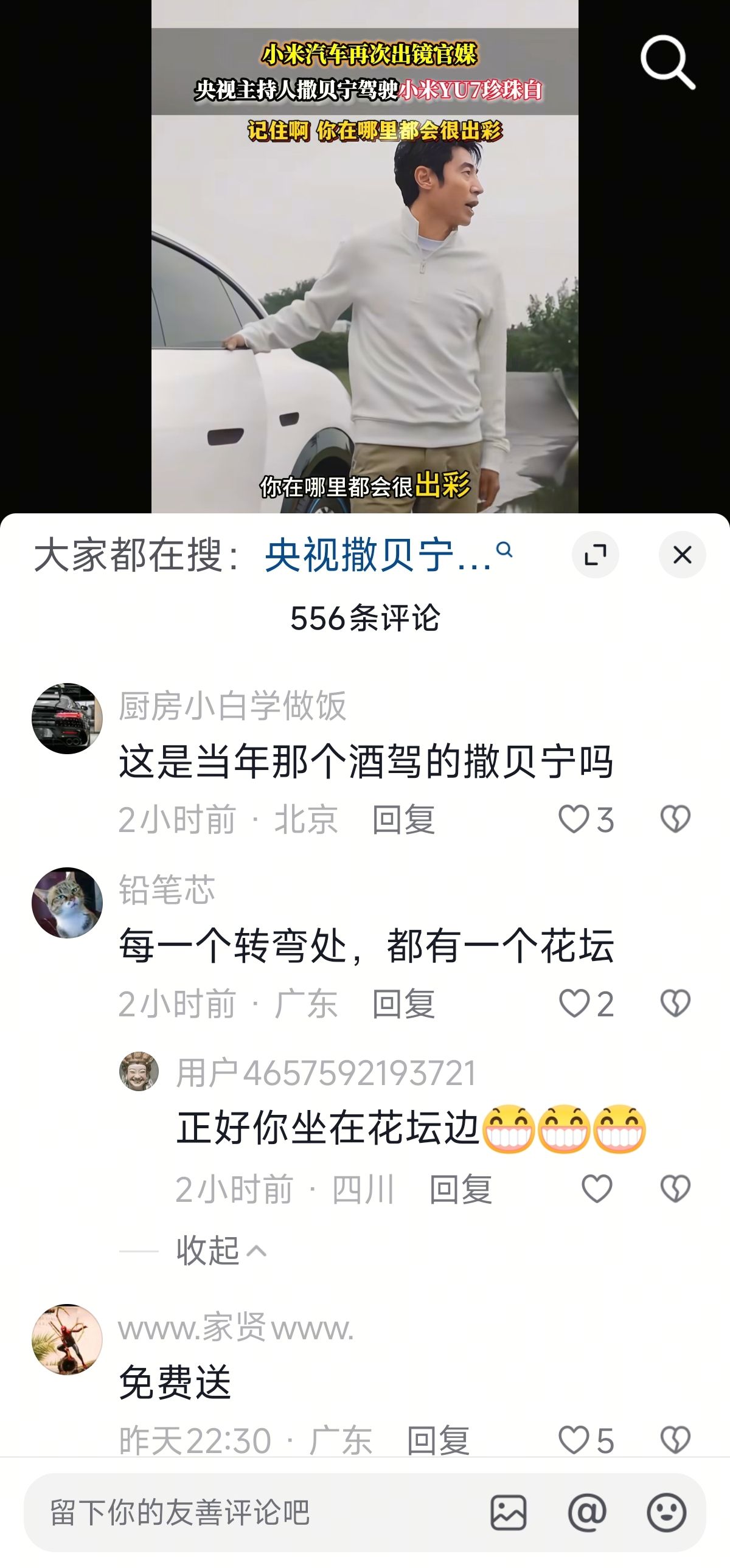730x1568 pixels.
Task: Dislike 厨房小白学做饭's comment
Action: point(675,819)
